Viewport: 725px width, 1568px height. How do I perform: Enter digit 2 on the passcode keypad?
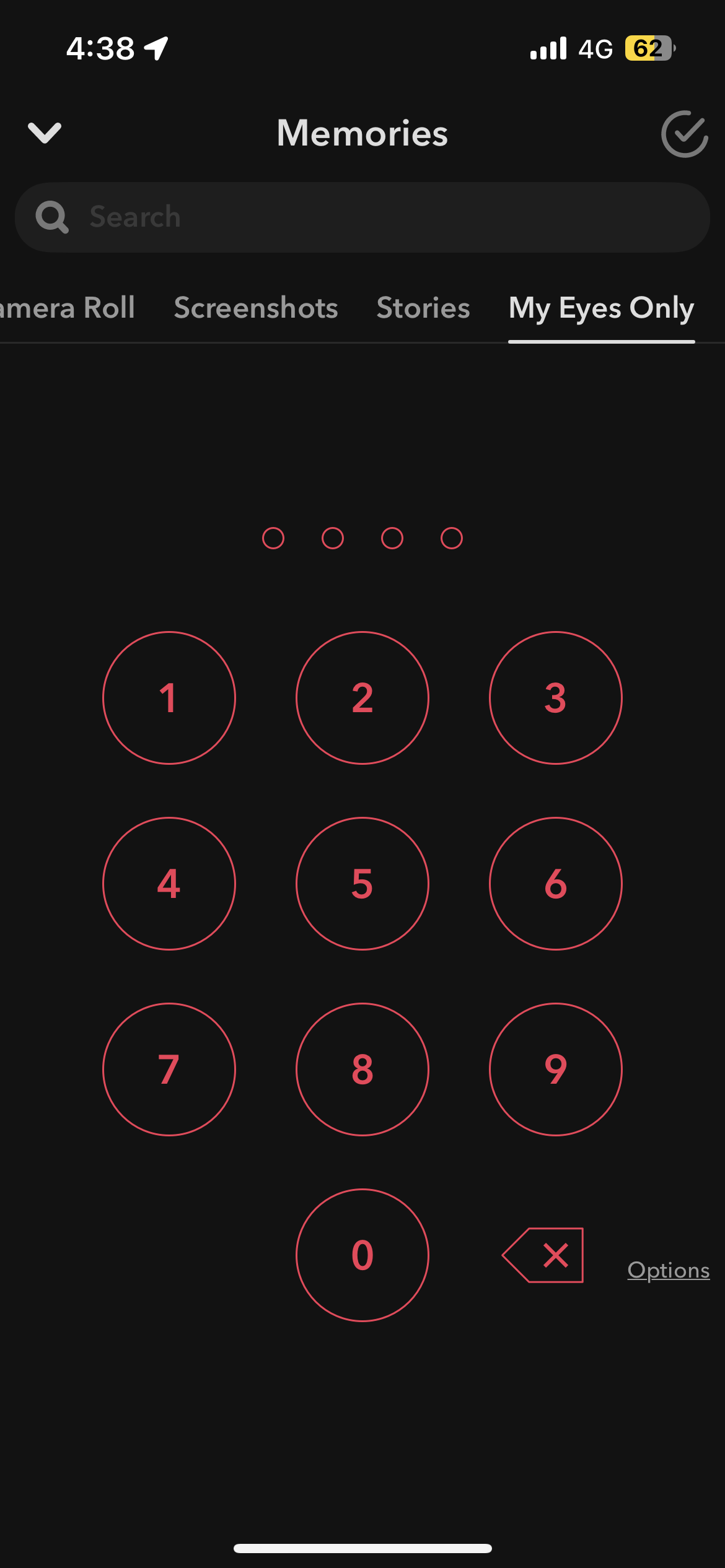point(362,698)
